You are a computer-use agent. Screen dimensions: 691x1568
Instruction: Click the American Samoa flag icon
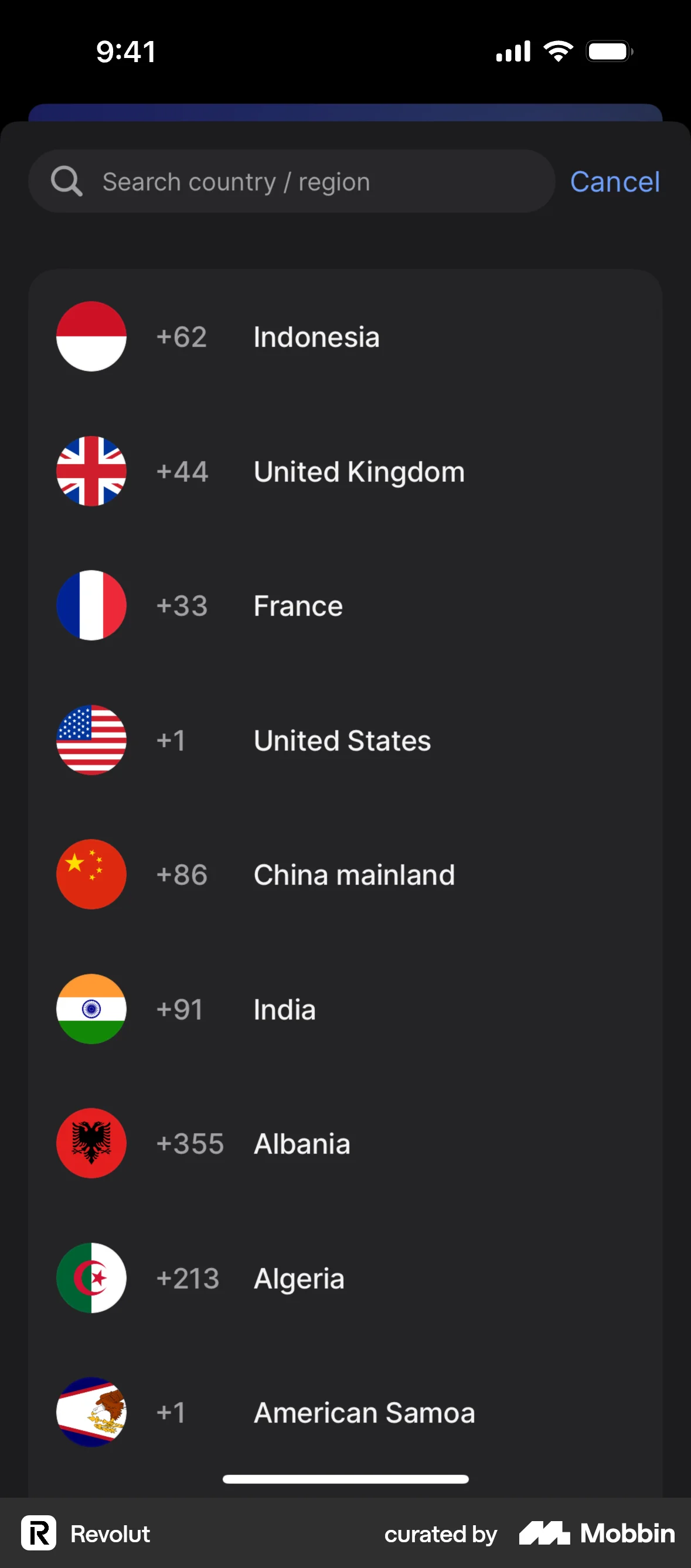pos(91,1412)
